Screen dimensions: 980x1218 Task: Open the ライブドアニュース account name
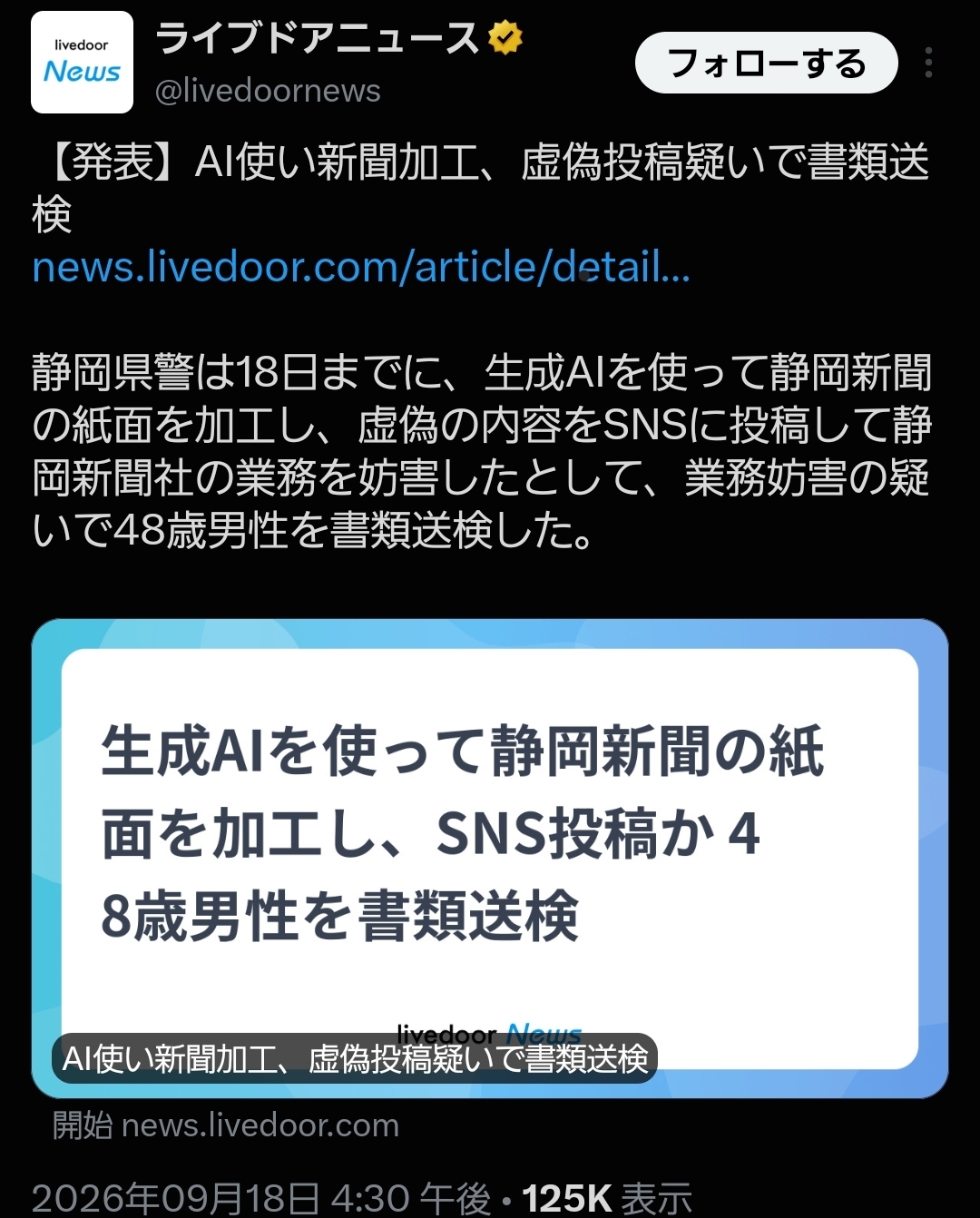pyautogui.click(x=317, y=38)
